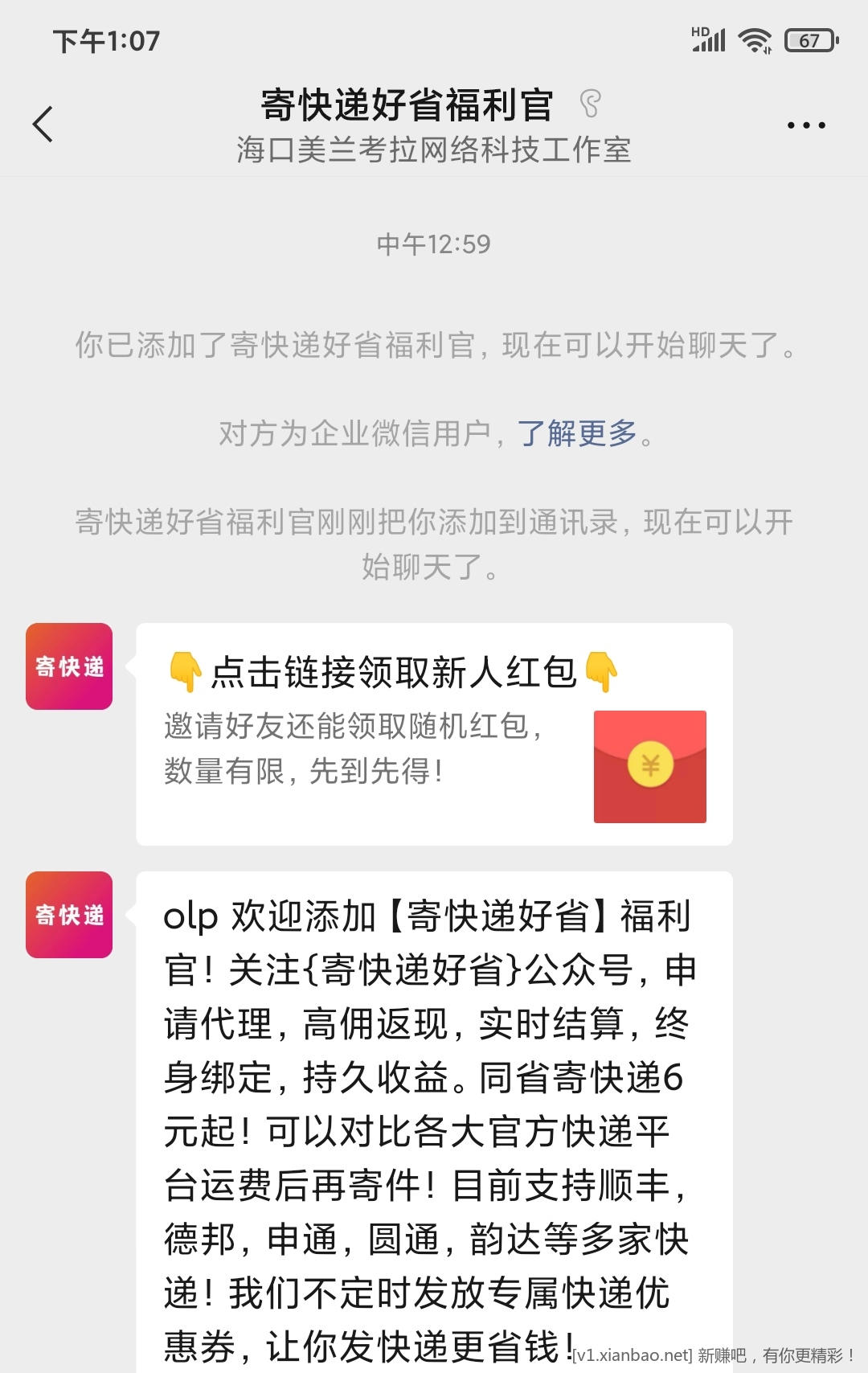Go back from this chat

[43, 125]
